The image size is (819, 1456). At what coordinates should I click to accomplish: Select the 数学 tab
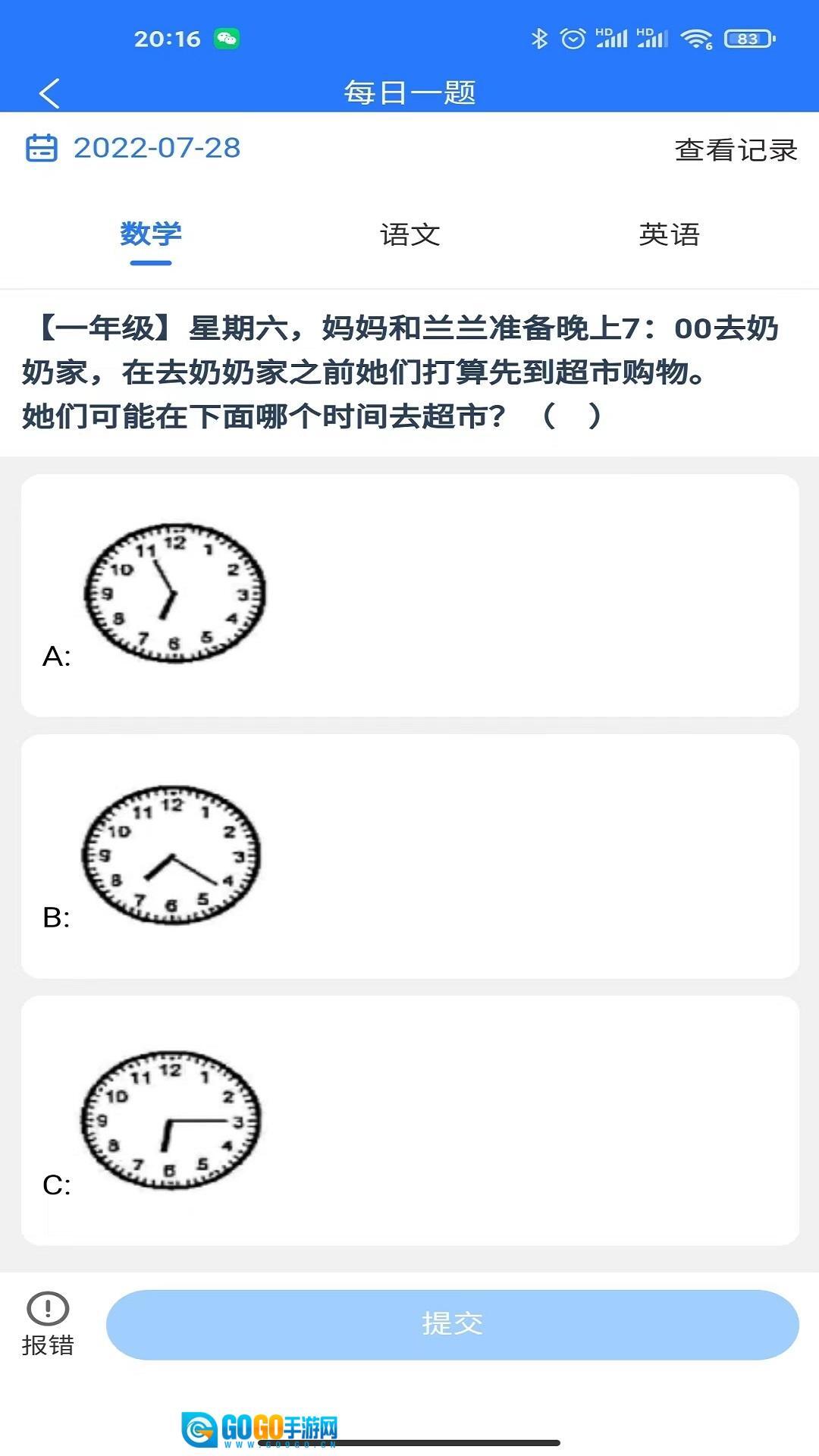pyautogui.click(x=151, y=234)
